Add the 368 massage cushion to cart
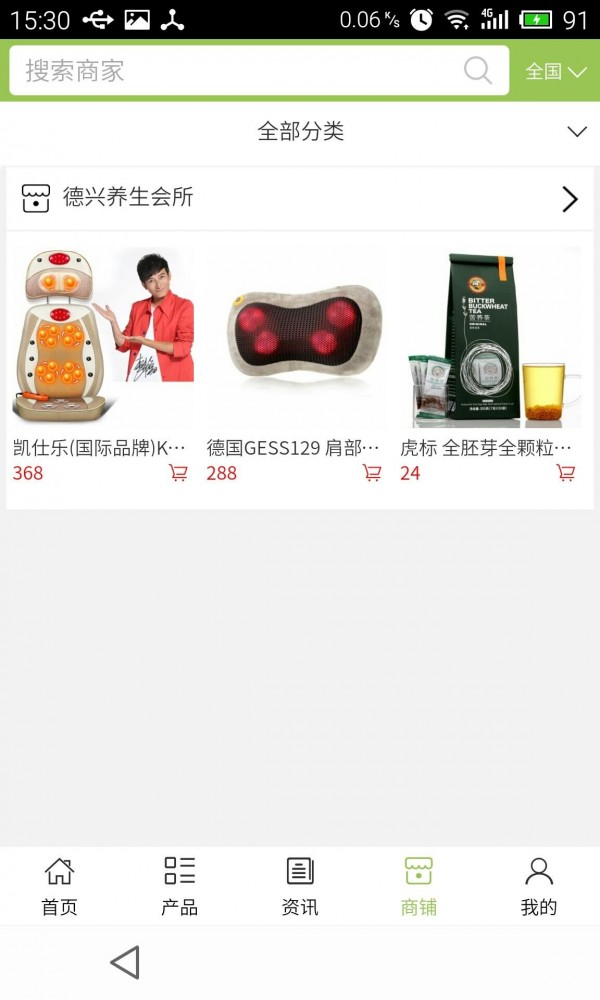The image size is (600, 1000). click(178, 473)
